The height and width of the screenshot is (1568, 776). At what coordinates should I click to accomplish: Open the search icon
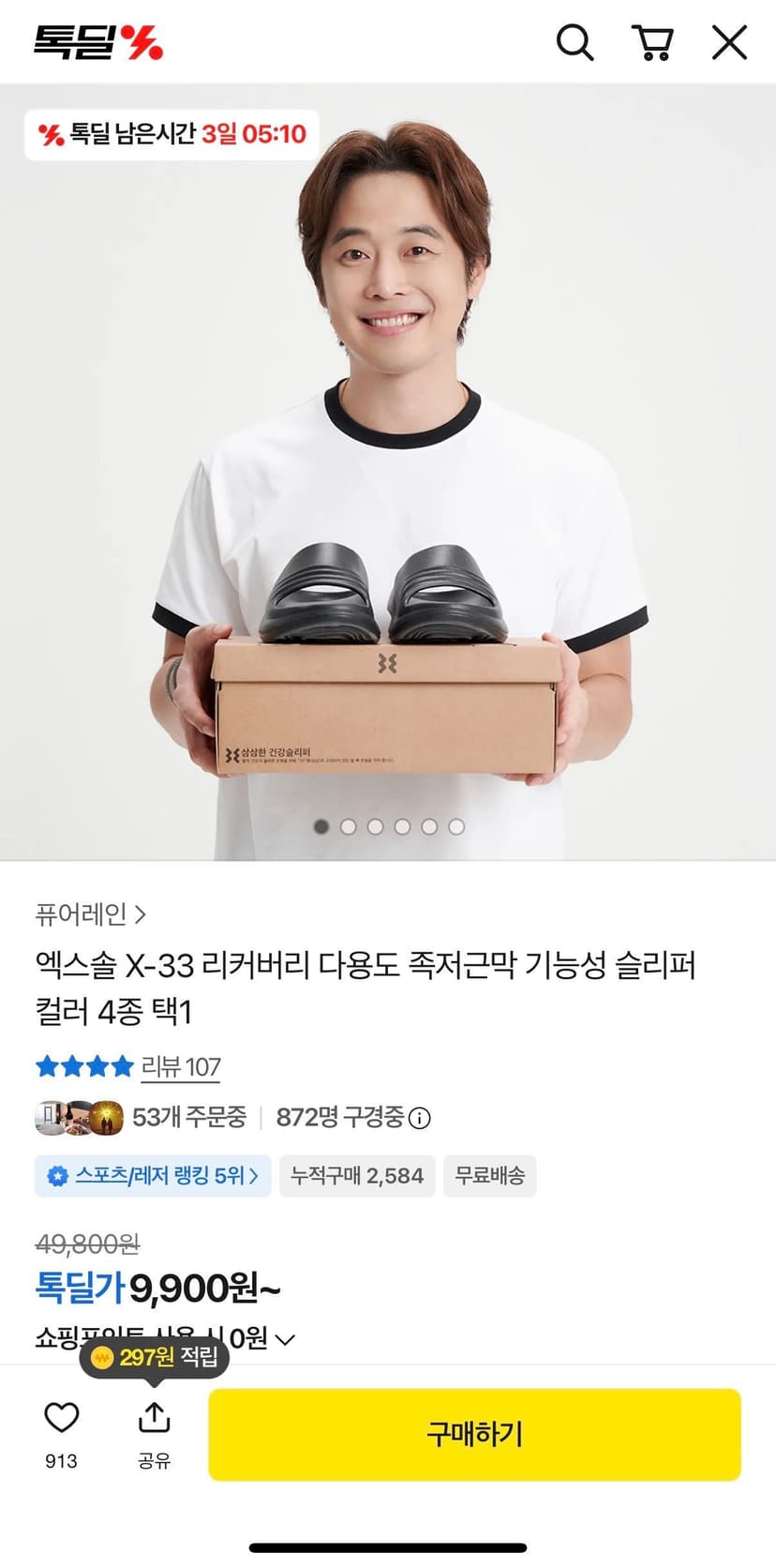coord(575,42)
